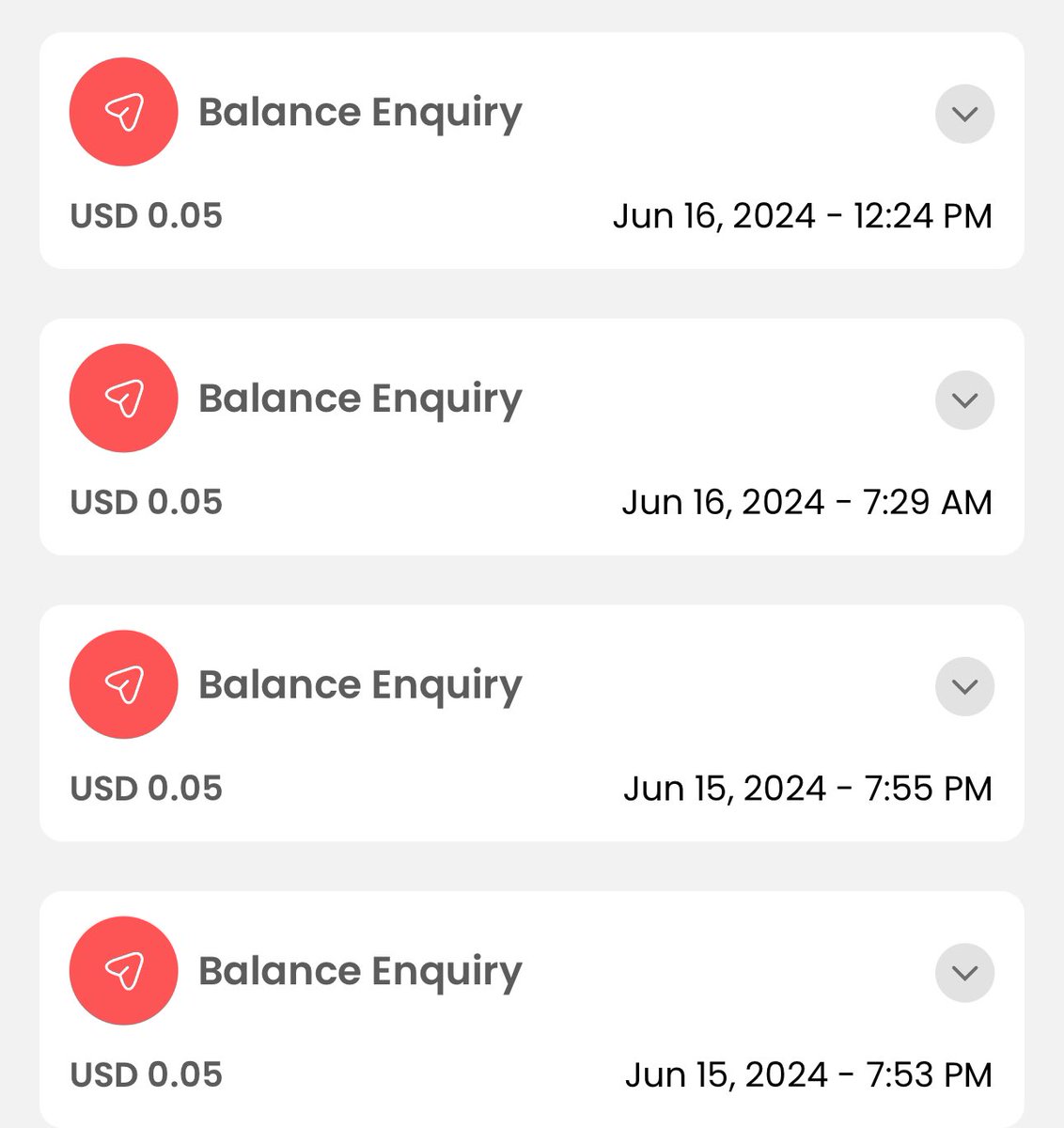Expand the Jun 16, 7:29 AM Balance Enquiry
The image size is (1064, 1128).
[x=964, y=400]
